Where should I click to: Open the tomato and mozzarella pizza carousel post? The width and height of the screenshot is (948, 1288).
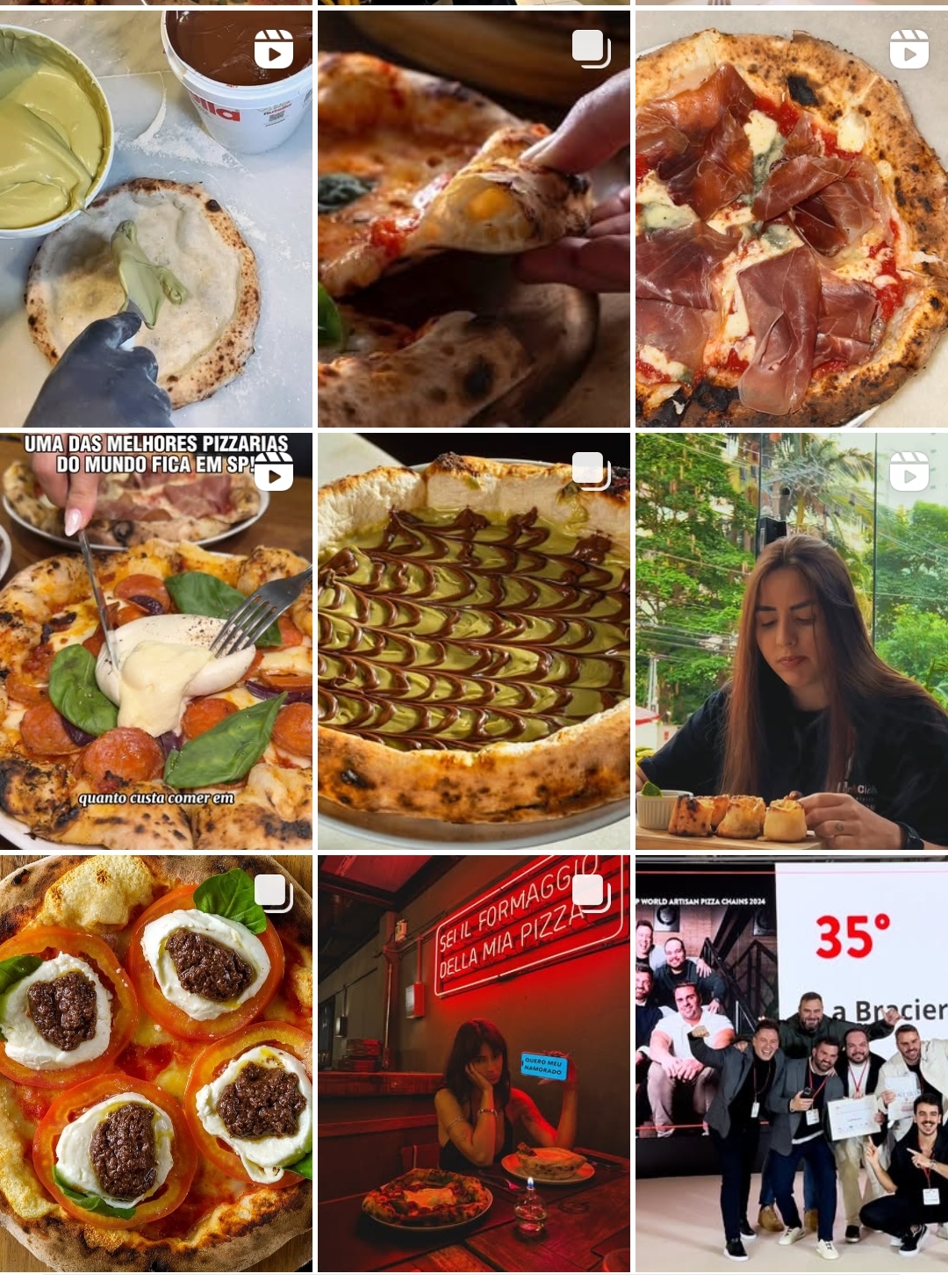(156, 1063)
